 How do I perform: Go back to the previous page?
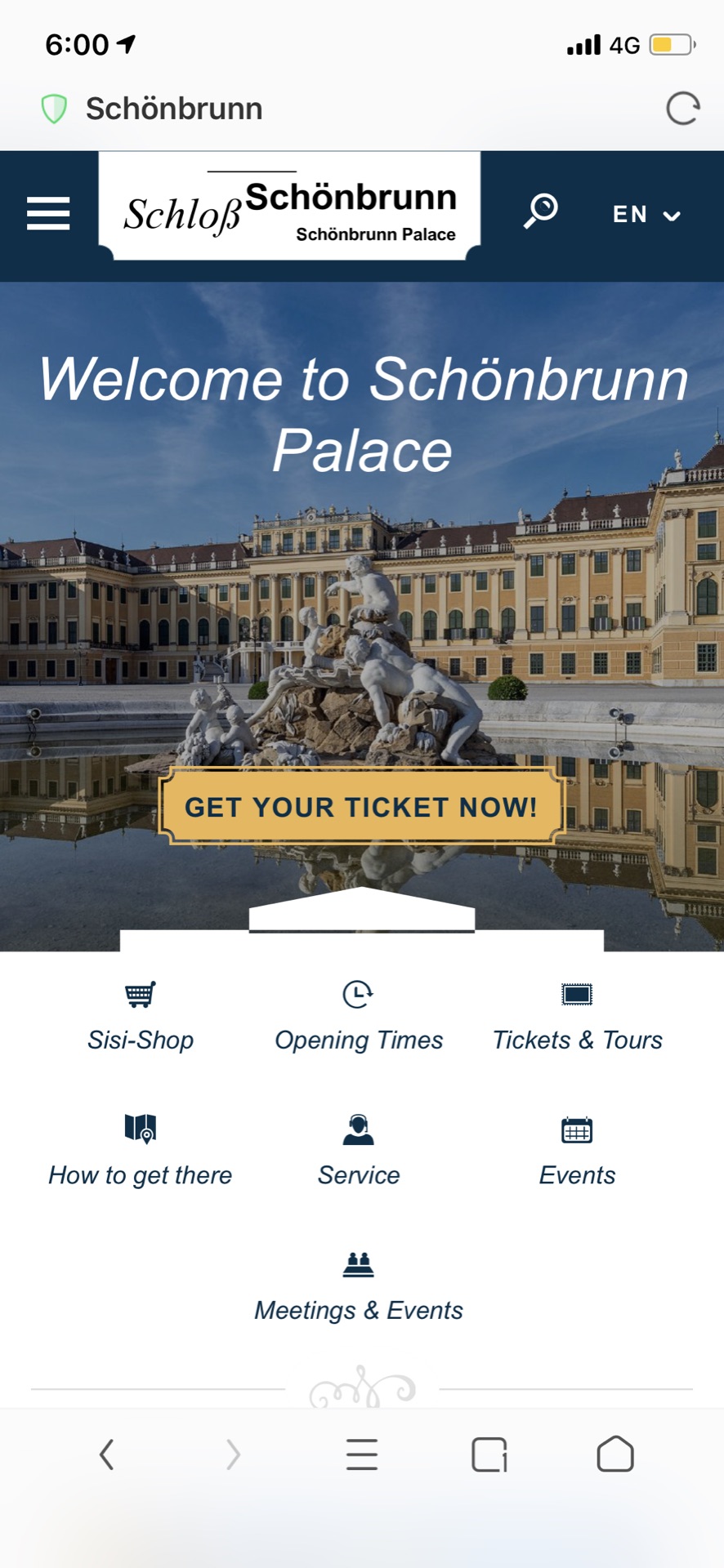[x=106, y=1454]
